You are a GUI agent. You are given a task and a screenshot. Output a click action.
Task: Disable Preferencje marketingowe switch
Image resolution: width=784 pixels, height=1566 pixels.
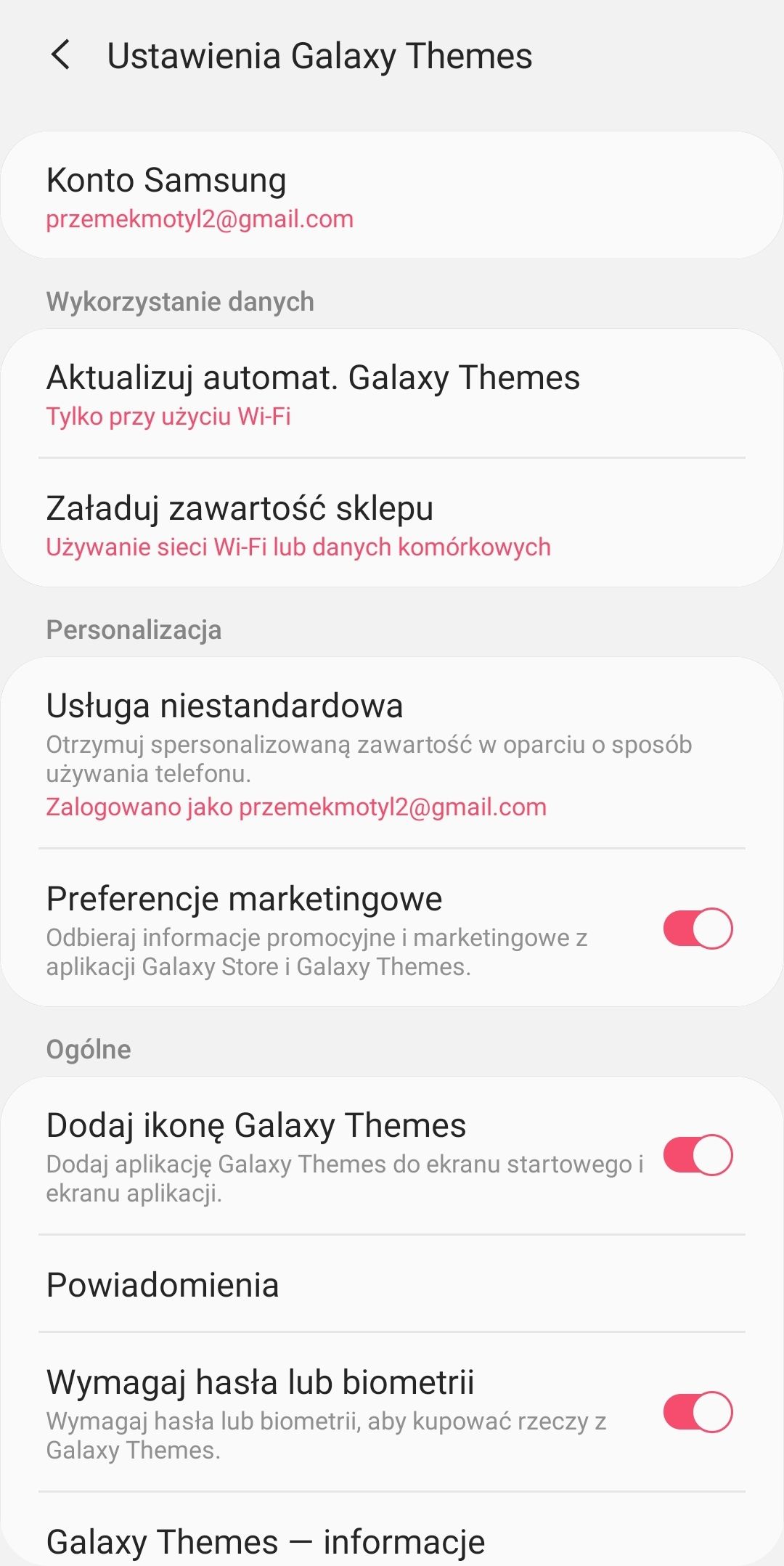698,929
